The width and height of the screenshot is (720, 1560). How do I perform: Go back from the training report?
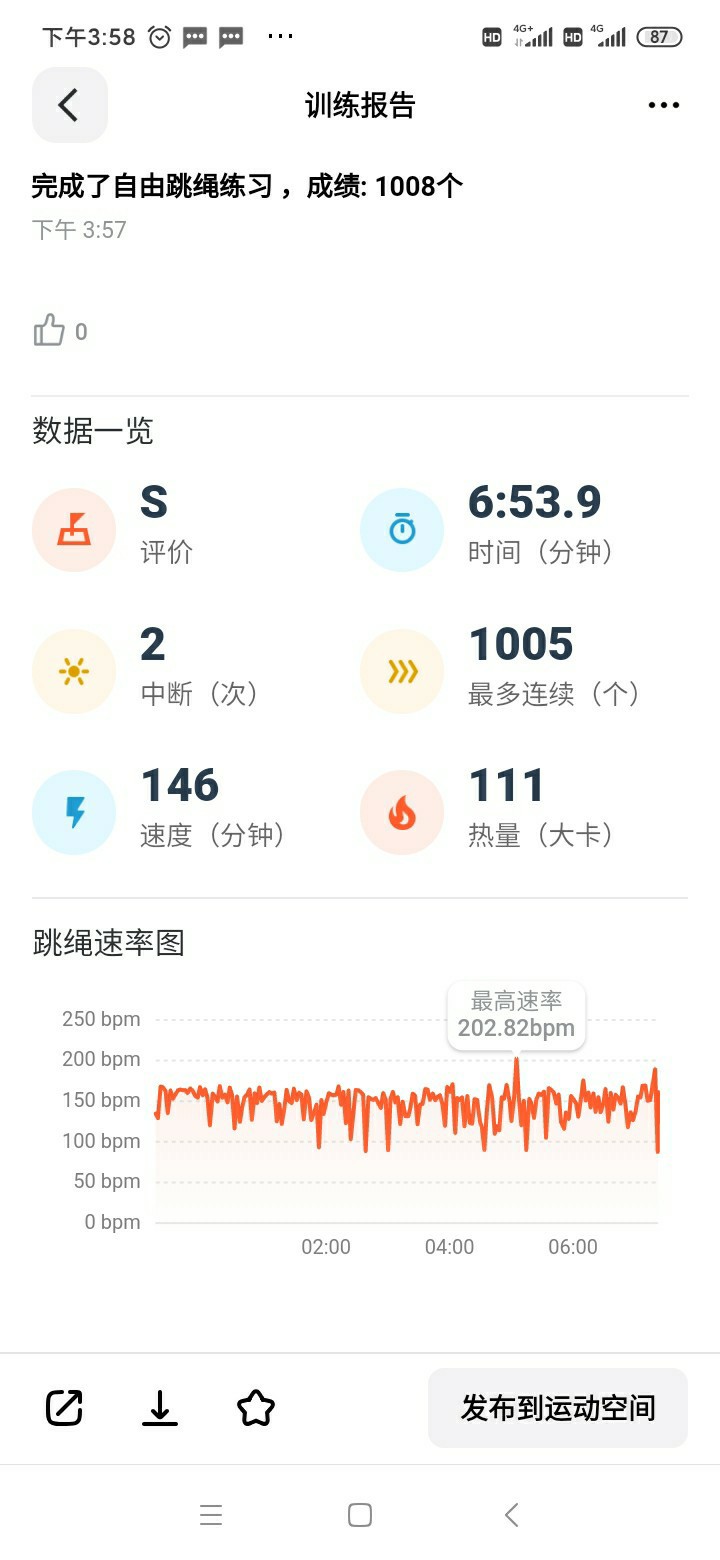[x=69, y=105]
